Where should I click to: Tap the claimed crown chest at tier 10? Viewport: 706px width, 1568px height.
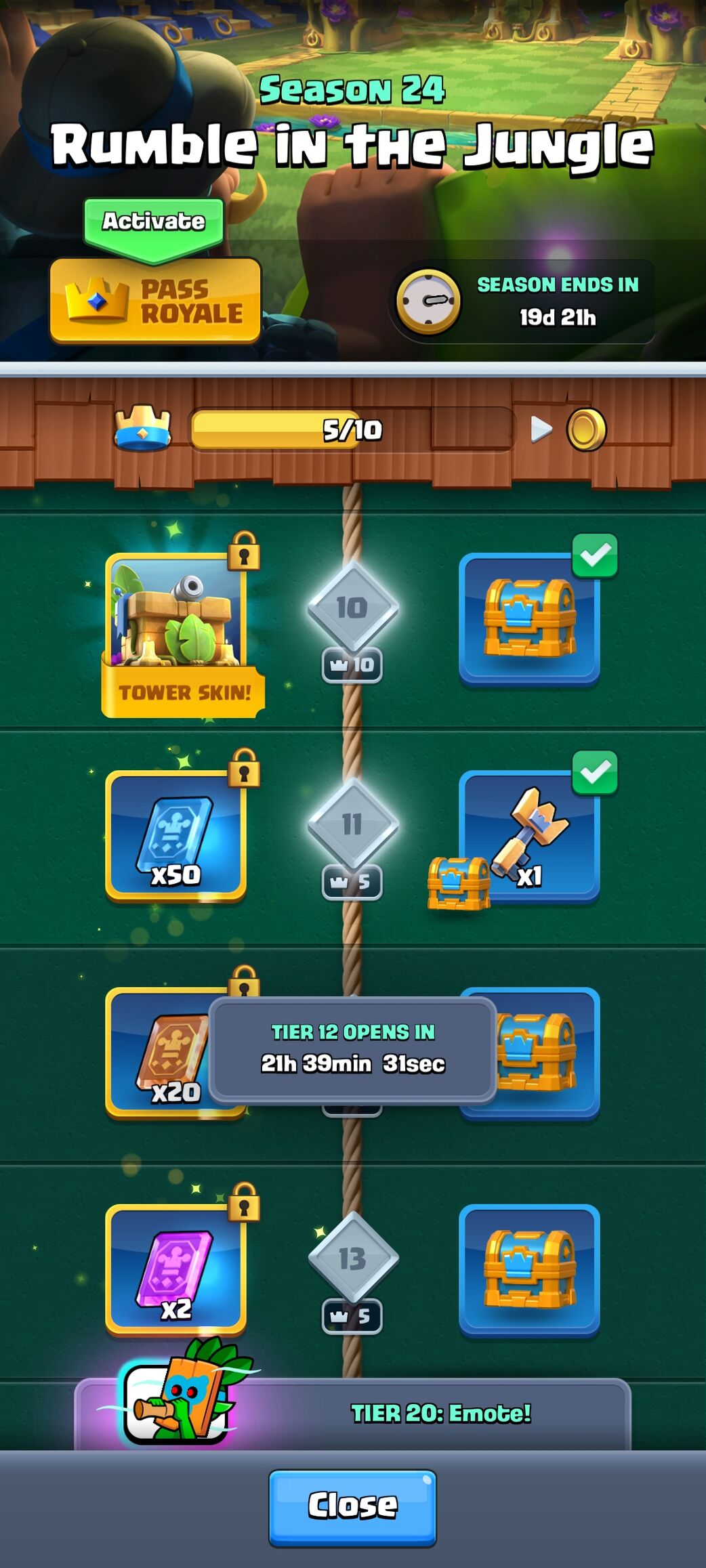tap(529, 618)
